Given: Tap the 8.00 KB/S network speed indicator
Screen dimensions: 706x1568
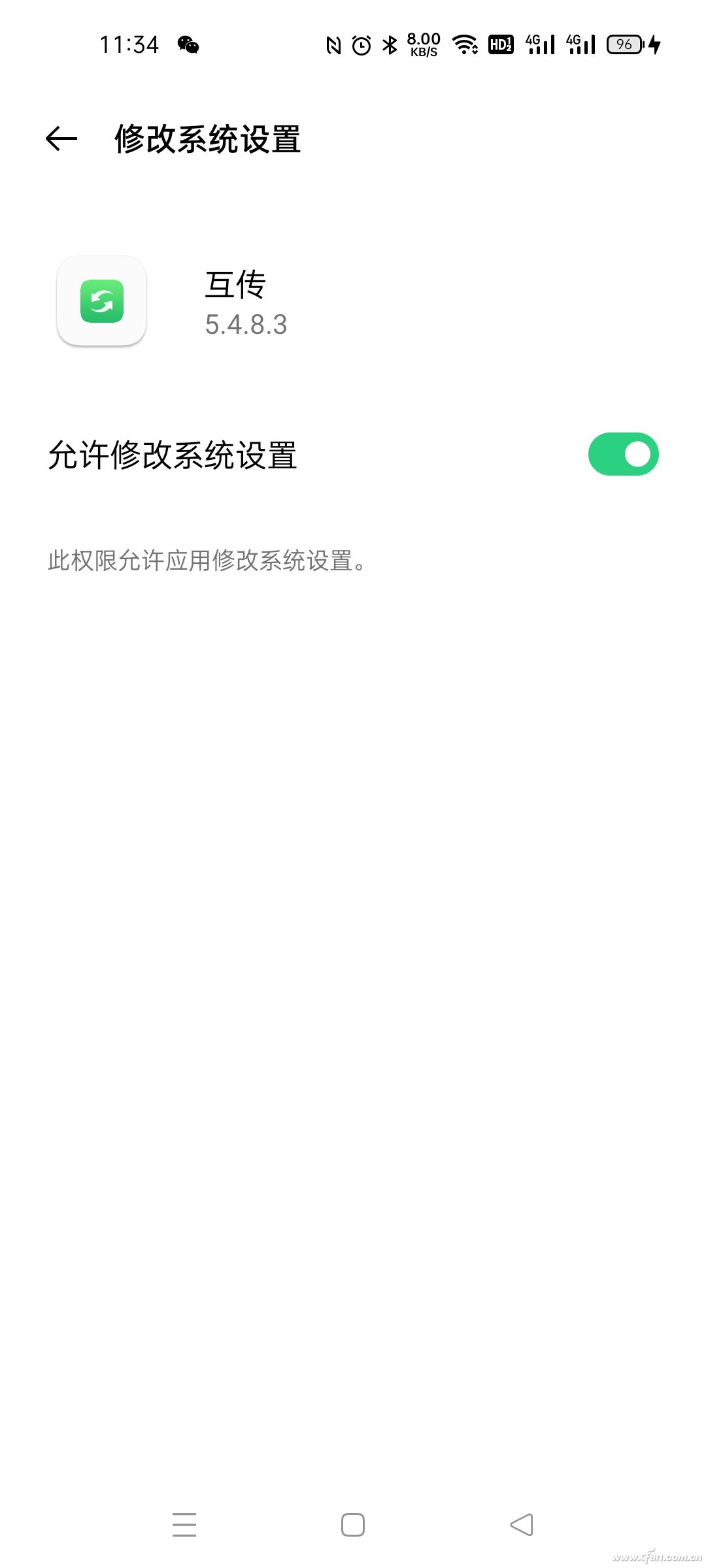Looking at the screenshot, I should 422,44.
